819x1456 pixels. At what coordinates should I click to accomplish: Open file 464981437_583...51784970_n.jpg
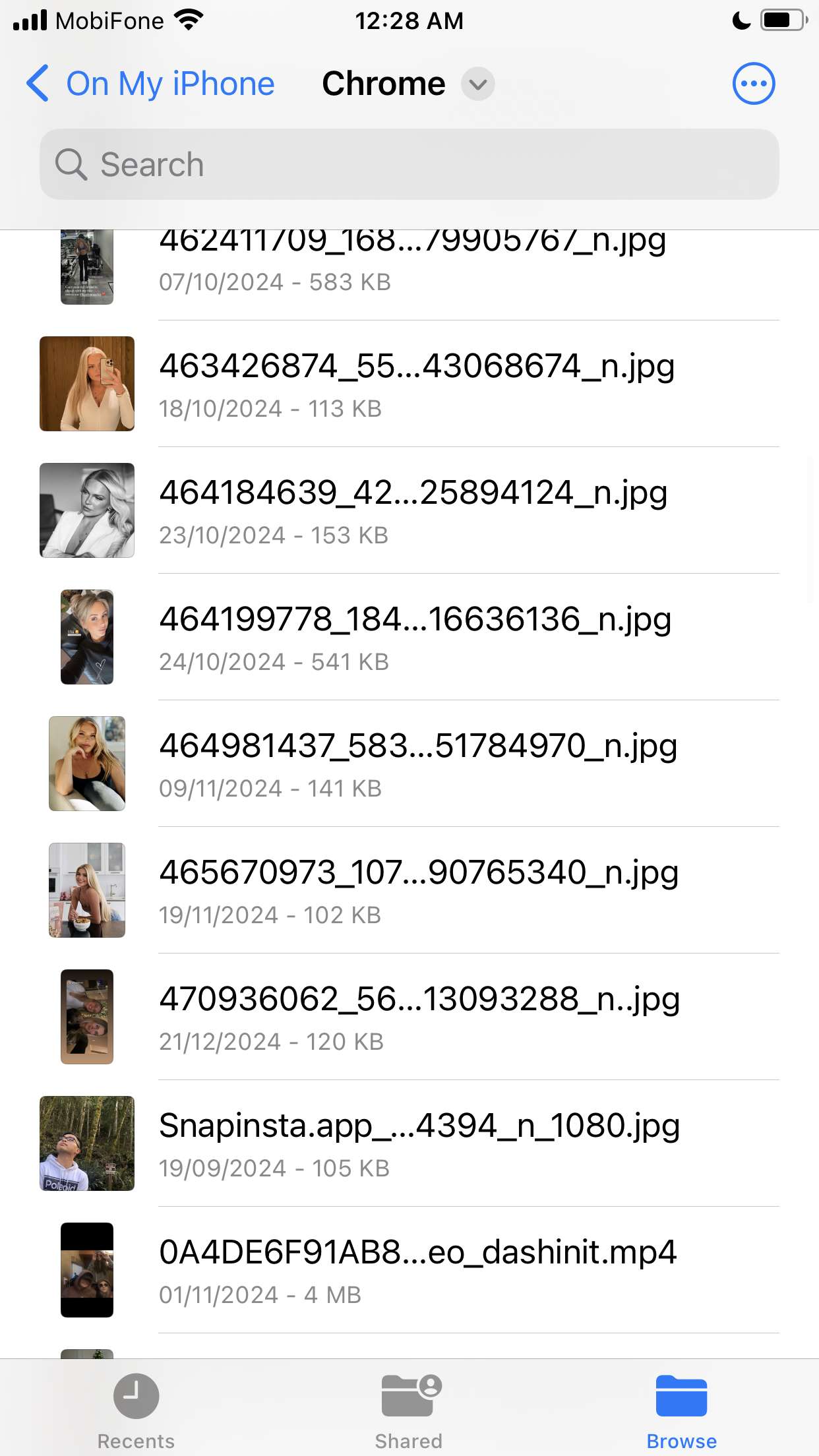[x=409, y=764]
